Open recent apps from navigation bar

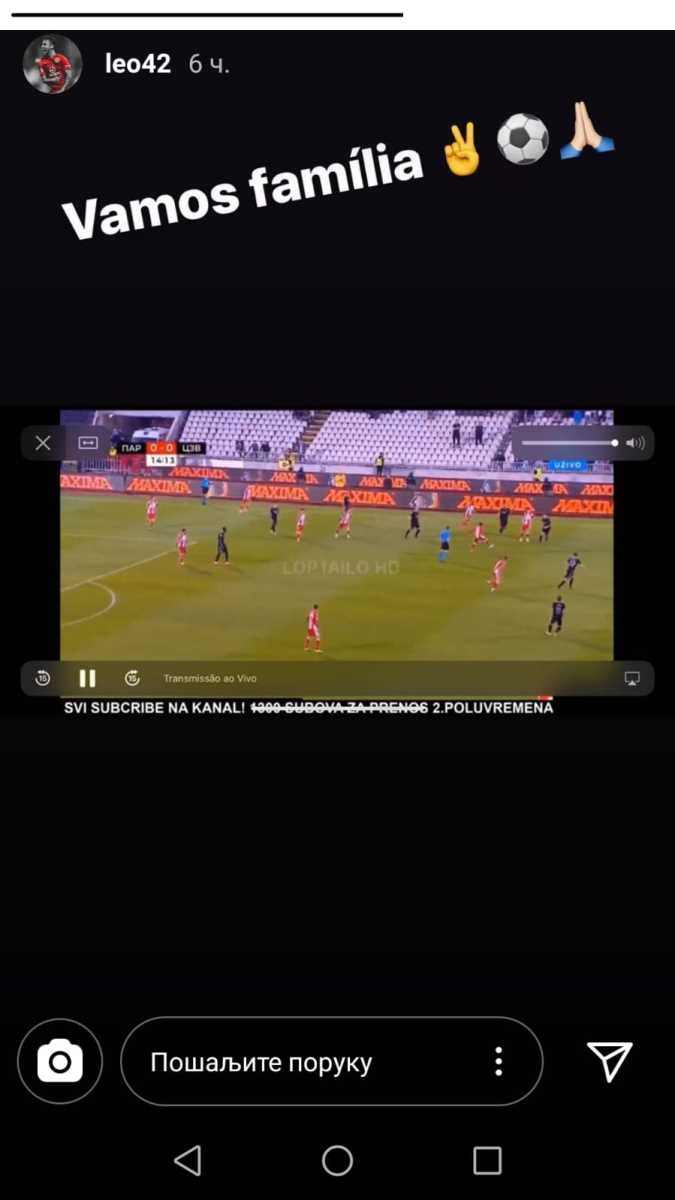[x=487, y=1160]
